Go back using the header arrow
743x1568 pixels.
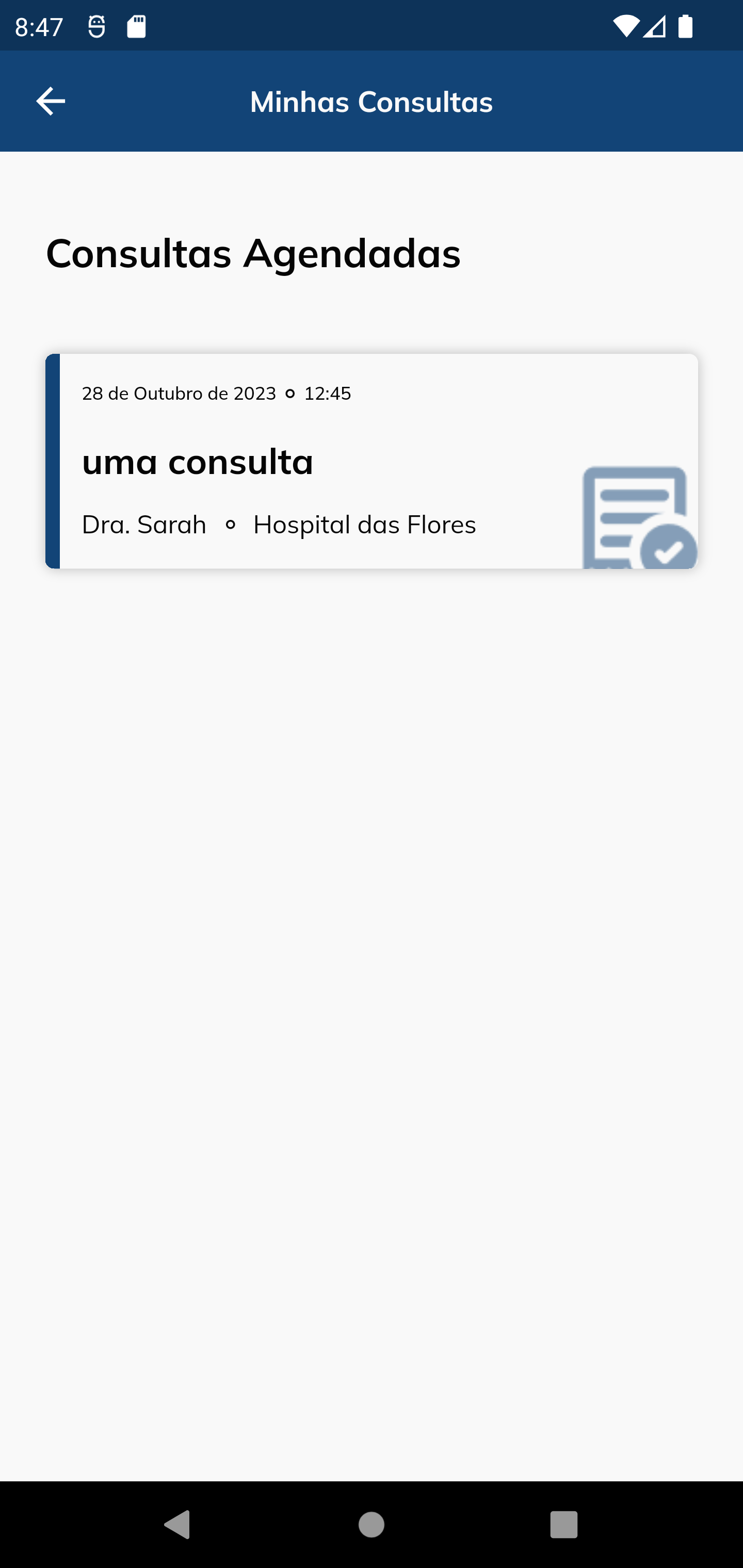51,101
